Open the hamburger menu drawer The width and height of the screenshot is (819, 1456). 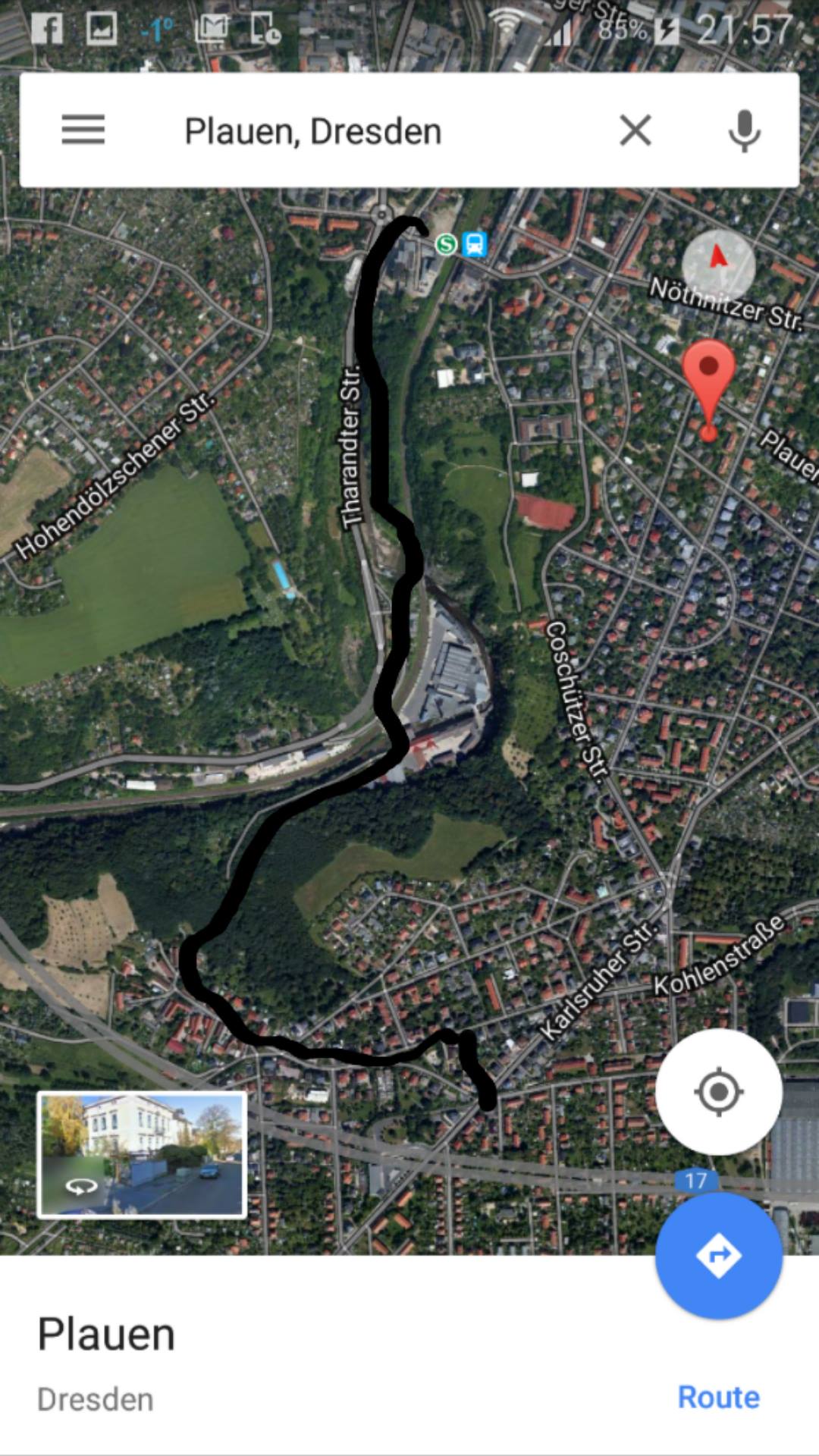click(83, 130)
